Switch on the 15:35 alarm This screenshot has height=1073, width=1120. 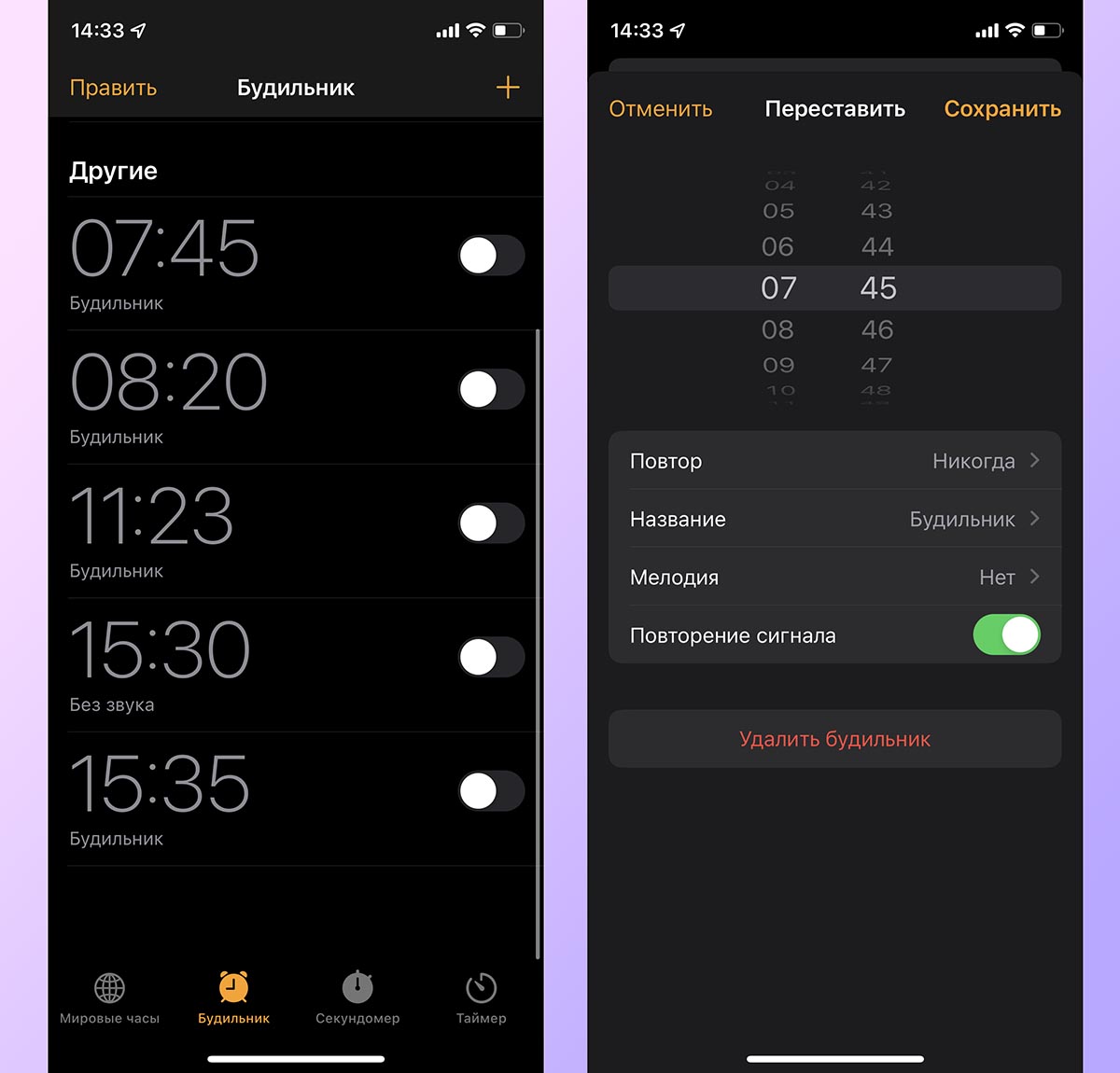click(491, 791)
